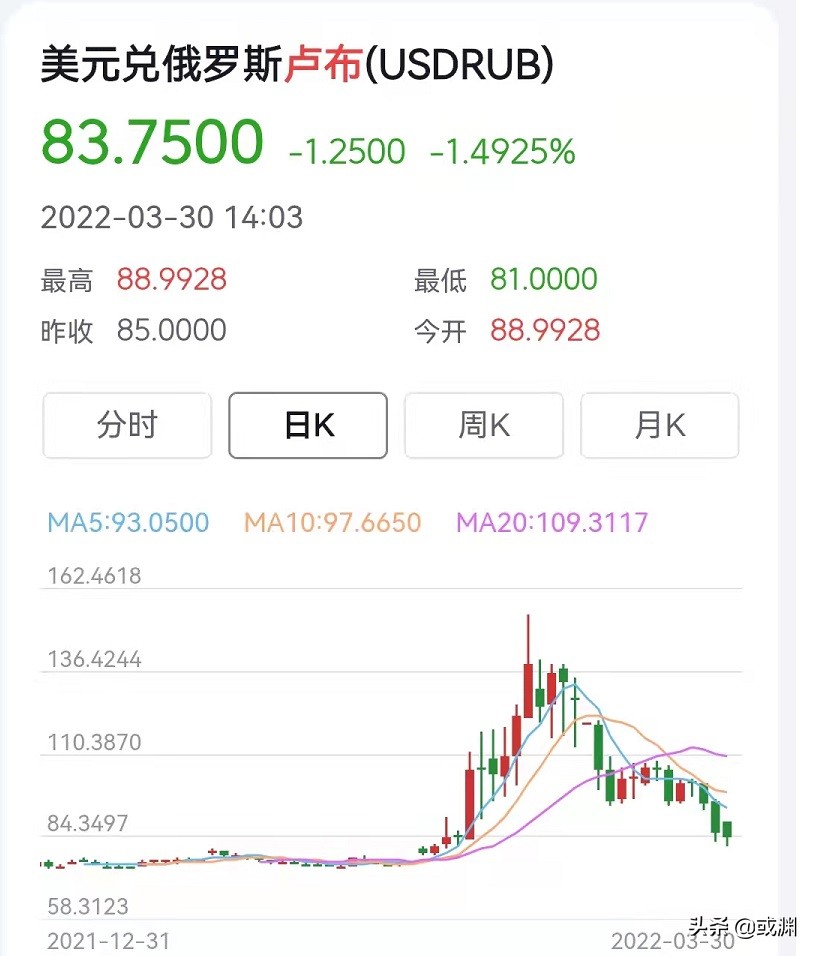Open the 周K weekly candlestick view
The image size is (816, 956).
click(483, 425)
